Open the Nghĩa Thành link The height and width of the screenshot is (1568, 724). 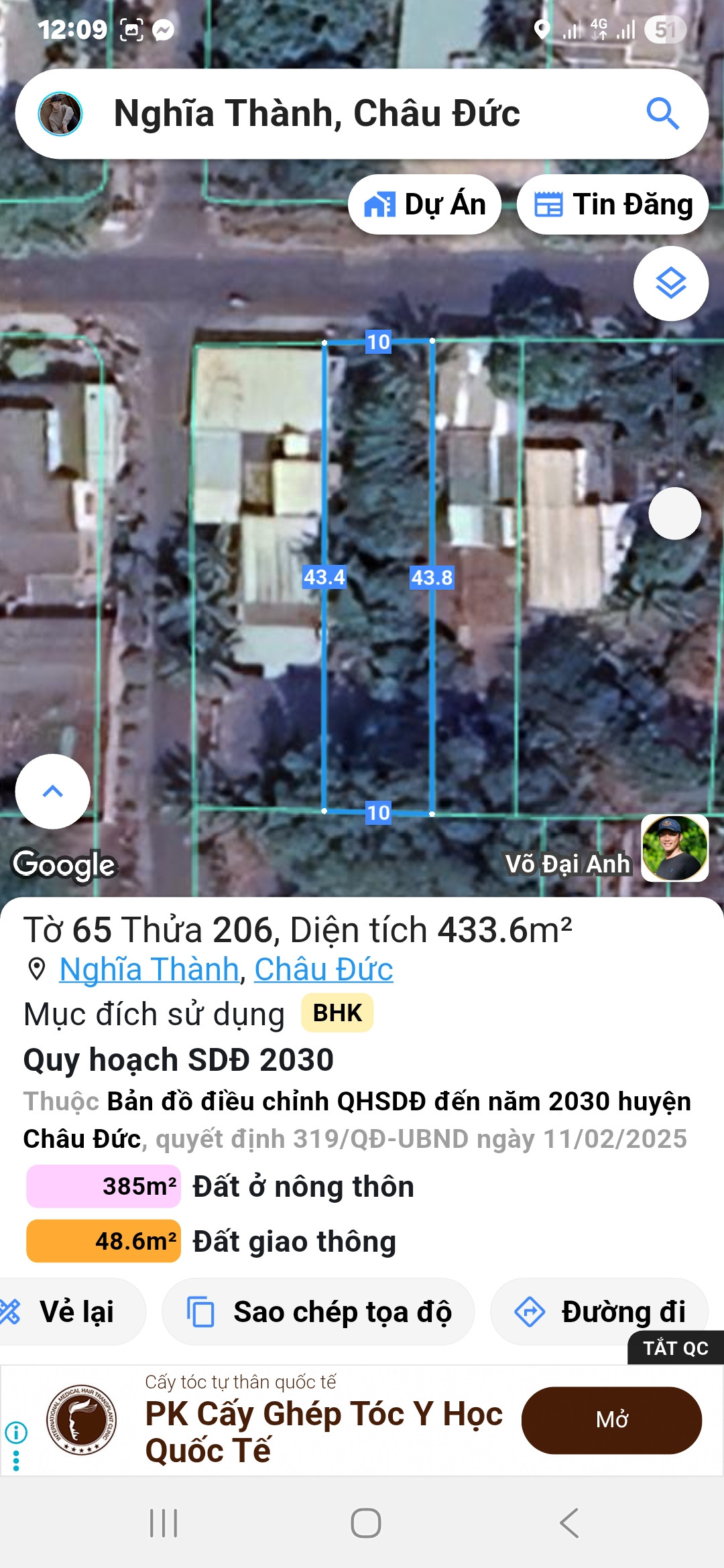[149, 969]
